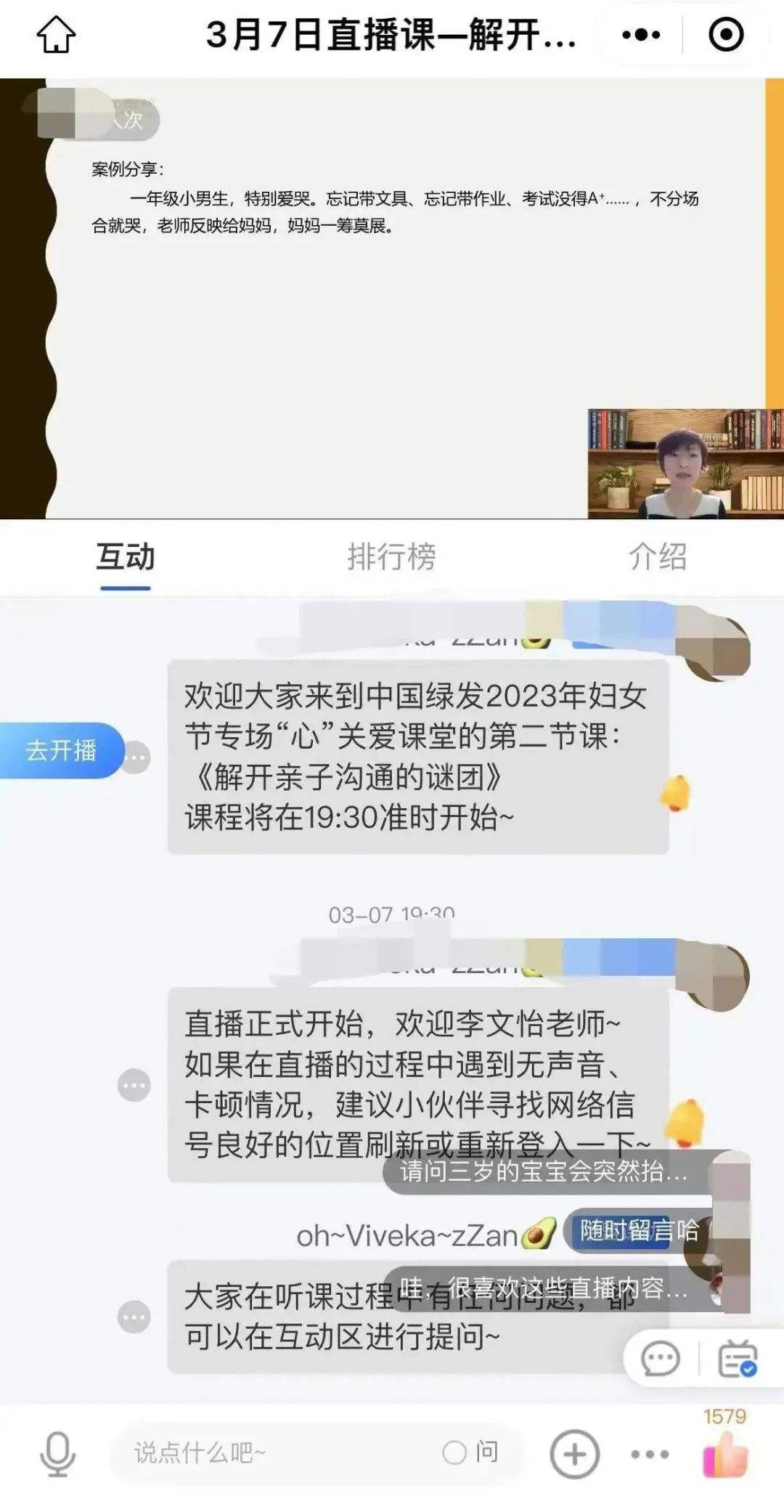The image size is (784, 1512).
Task: Open more options beside the 直播正式开始 message
Action: 134,1086
